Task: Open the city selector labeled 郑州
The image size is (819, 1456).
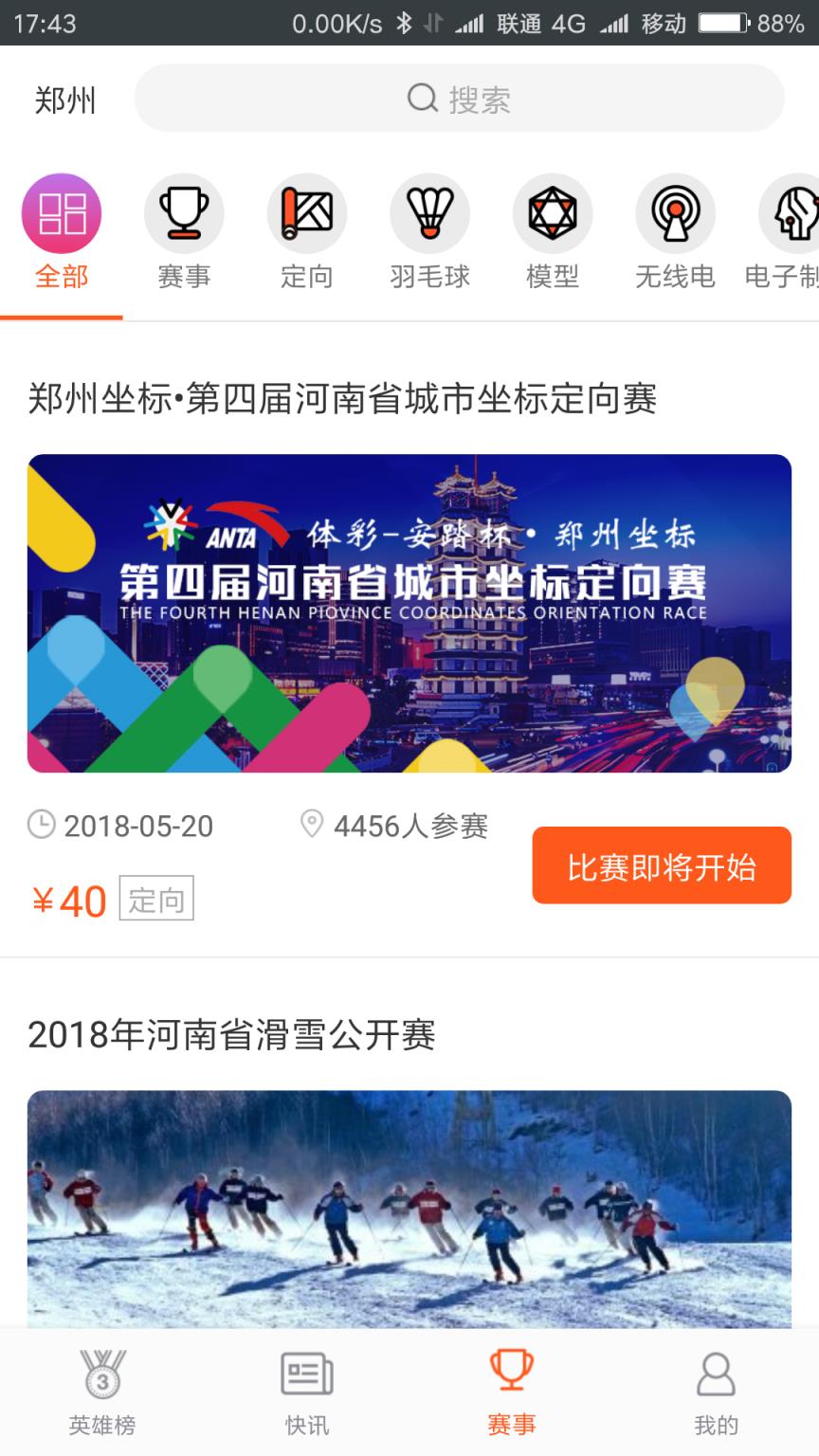Action: [63, 100]
